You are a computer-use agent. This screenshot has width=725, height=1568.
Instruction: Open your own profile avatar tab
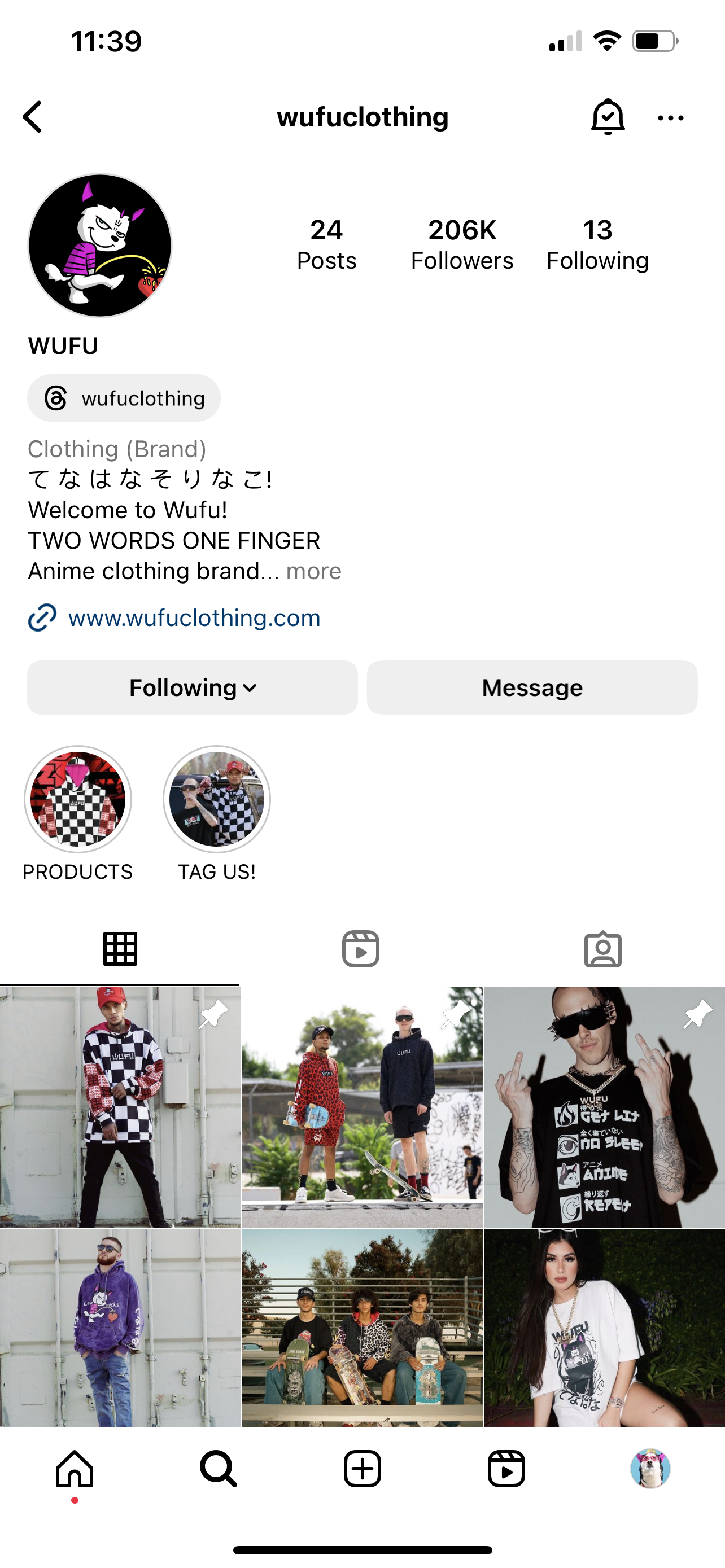(x=650, y=1469)
